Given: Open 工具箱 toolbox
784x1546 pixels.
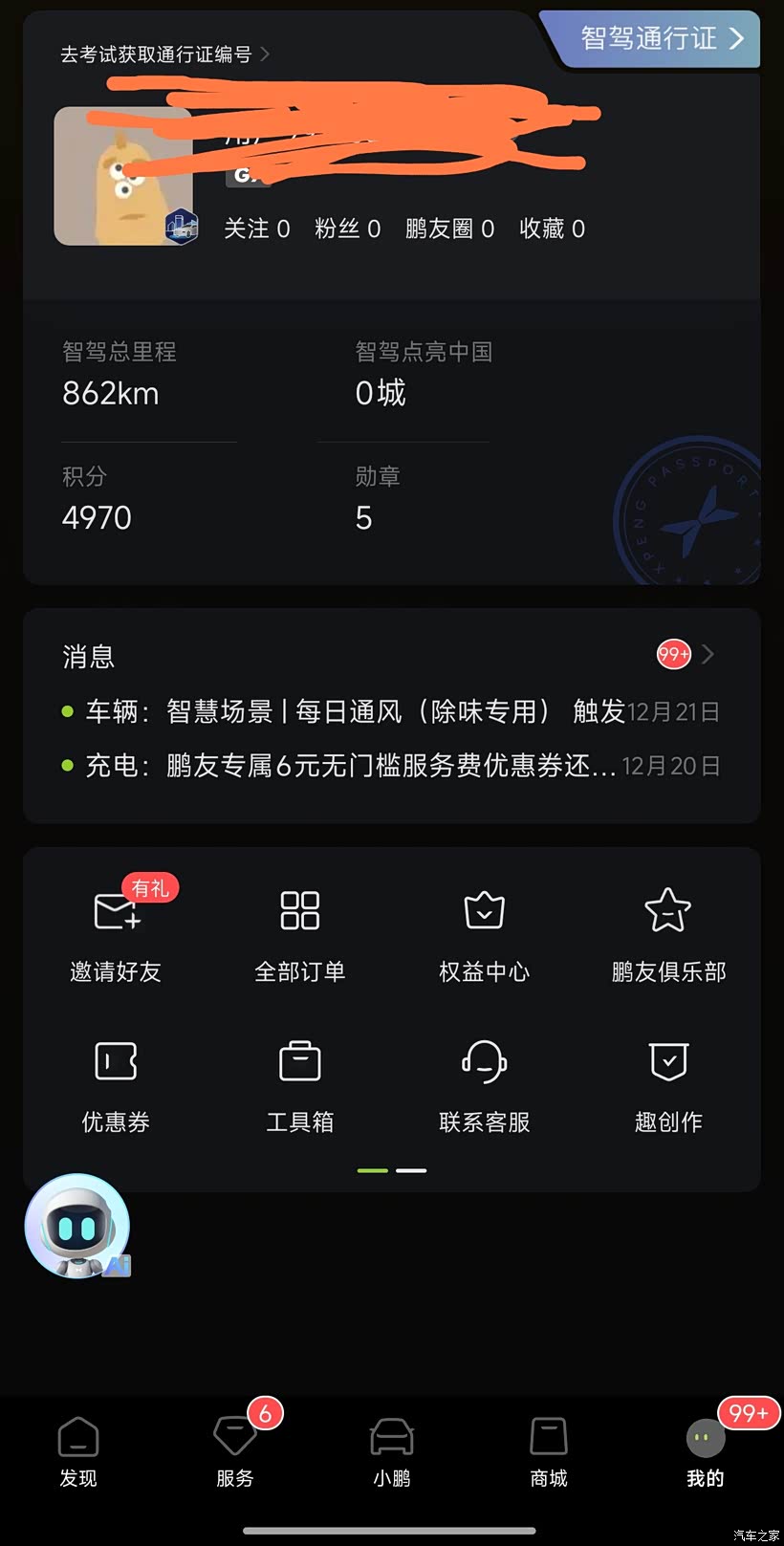Looking at the screenshot, I should [x=300, y=1082].
